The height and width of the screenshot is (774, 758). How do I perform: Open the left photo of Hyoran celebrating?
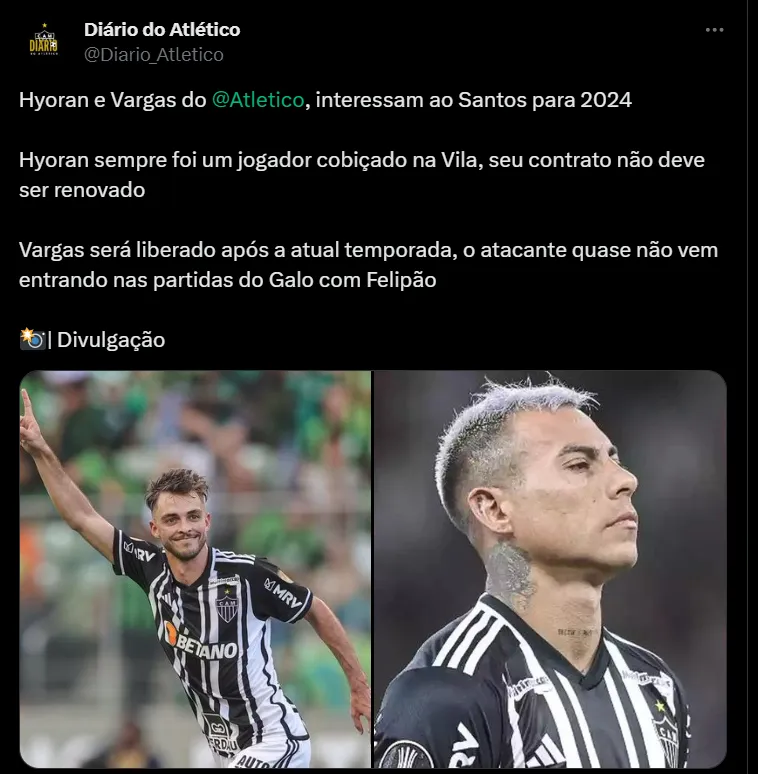[x=196, y=569]
